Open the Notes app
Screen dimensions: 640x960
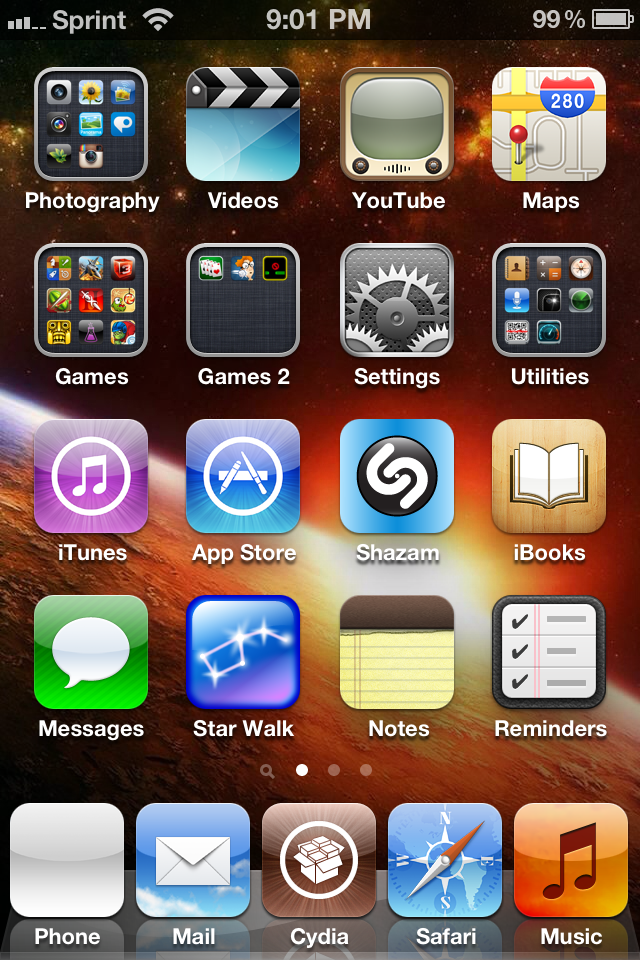pyautogui.click(x=397, y=652)
